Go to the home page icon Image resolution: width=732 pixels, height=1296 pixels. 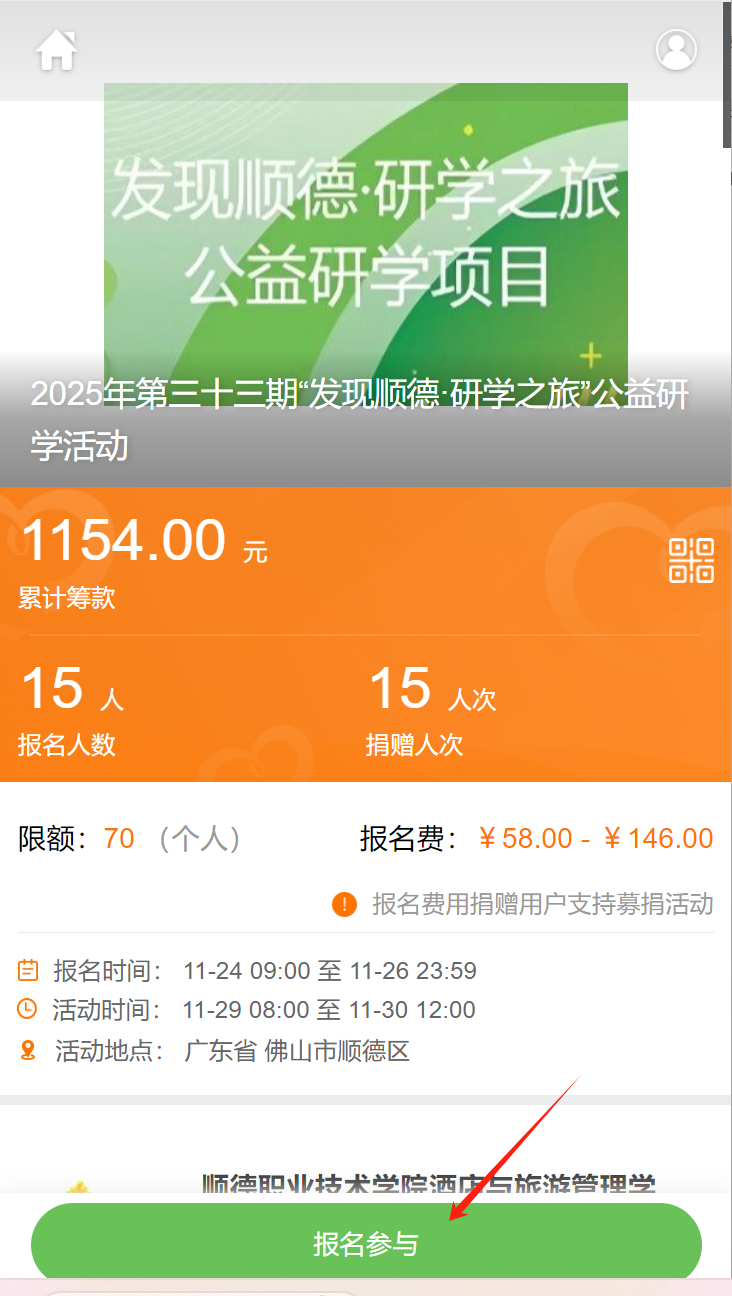pos(57,50)
